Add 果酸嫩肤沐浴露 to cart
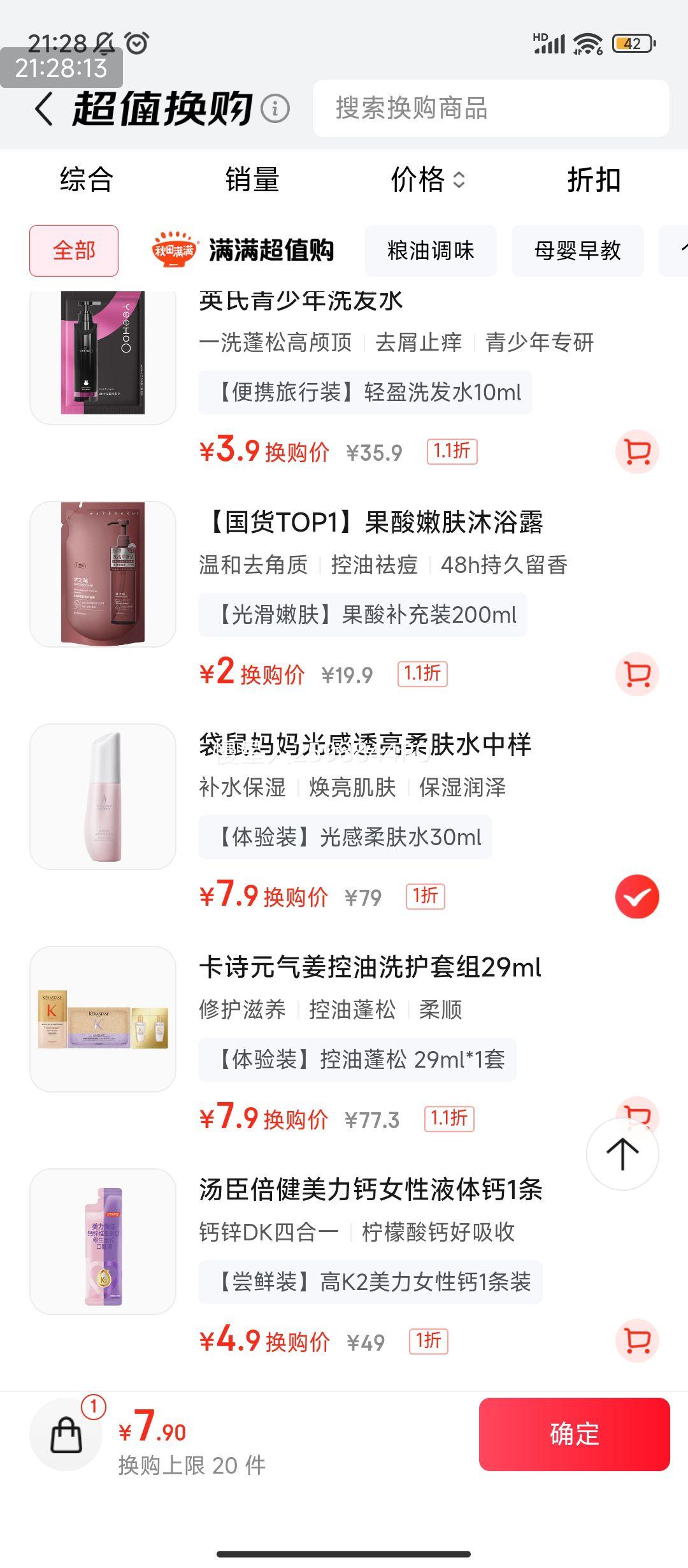688x1568 pixels. [x=637, y=674]
